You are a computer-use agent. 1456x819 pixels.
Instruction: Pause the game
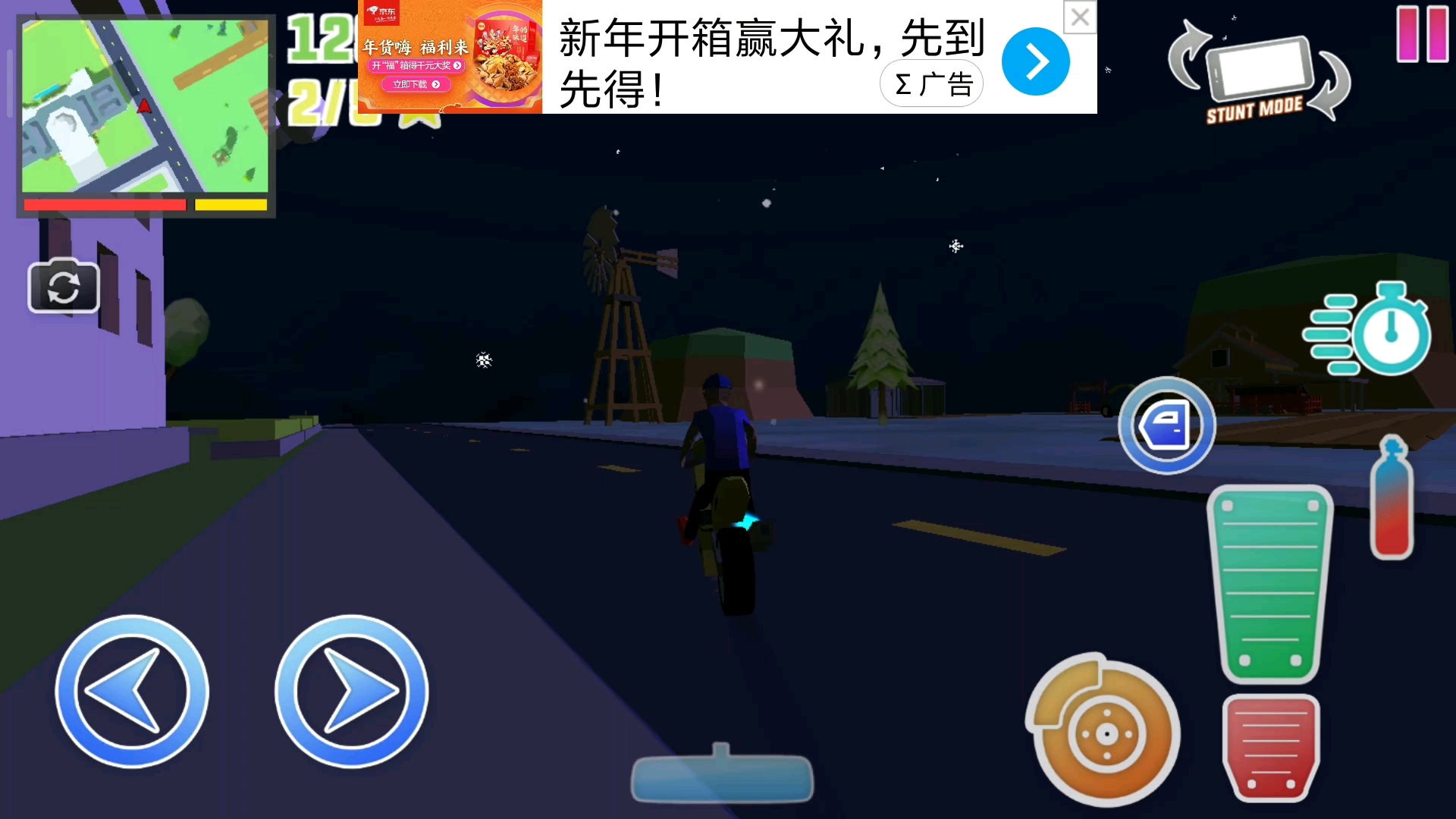(1422, 34)
